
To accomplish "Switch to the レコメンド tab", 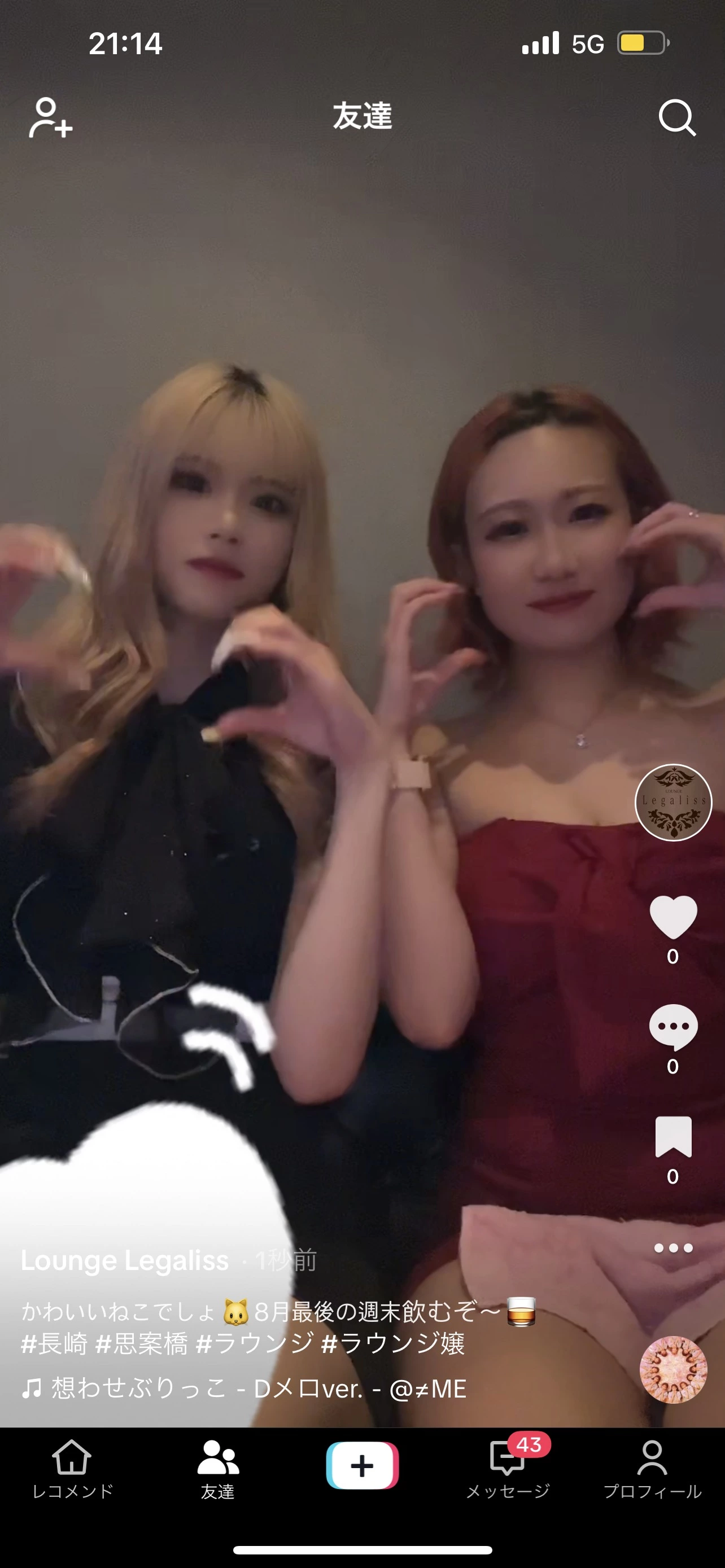I will click(x=72, y=1468).
